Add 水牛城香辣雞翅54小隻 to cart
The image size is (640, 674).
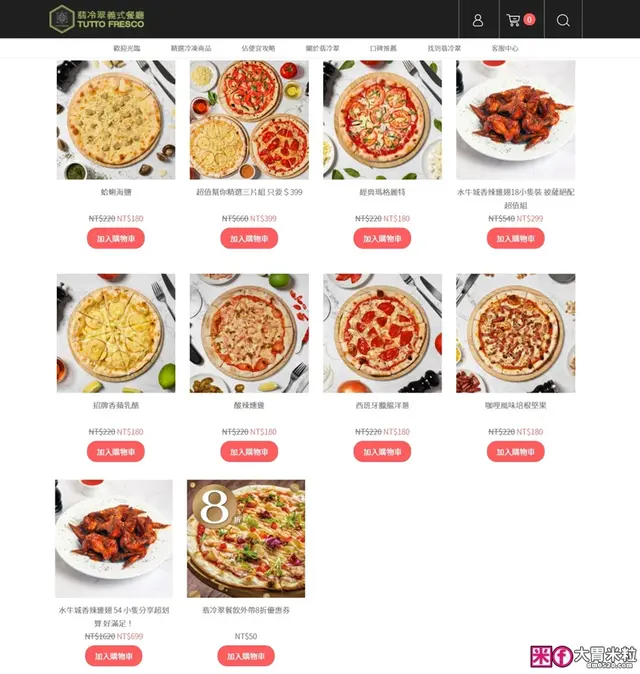[x=114, y=656]
